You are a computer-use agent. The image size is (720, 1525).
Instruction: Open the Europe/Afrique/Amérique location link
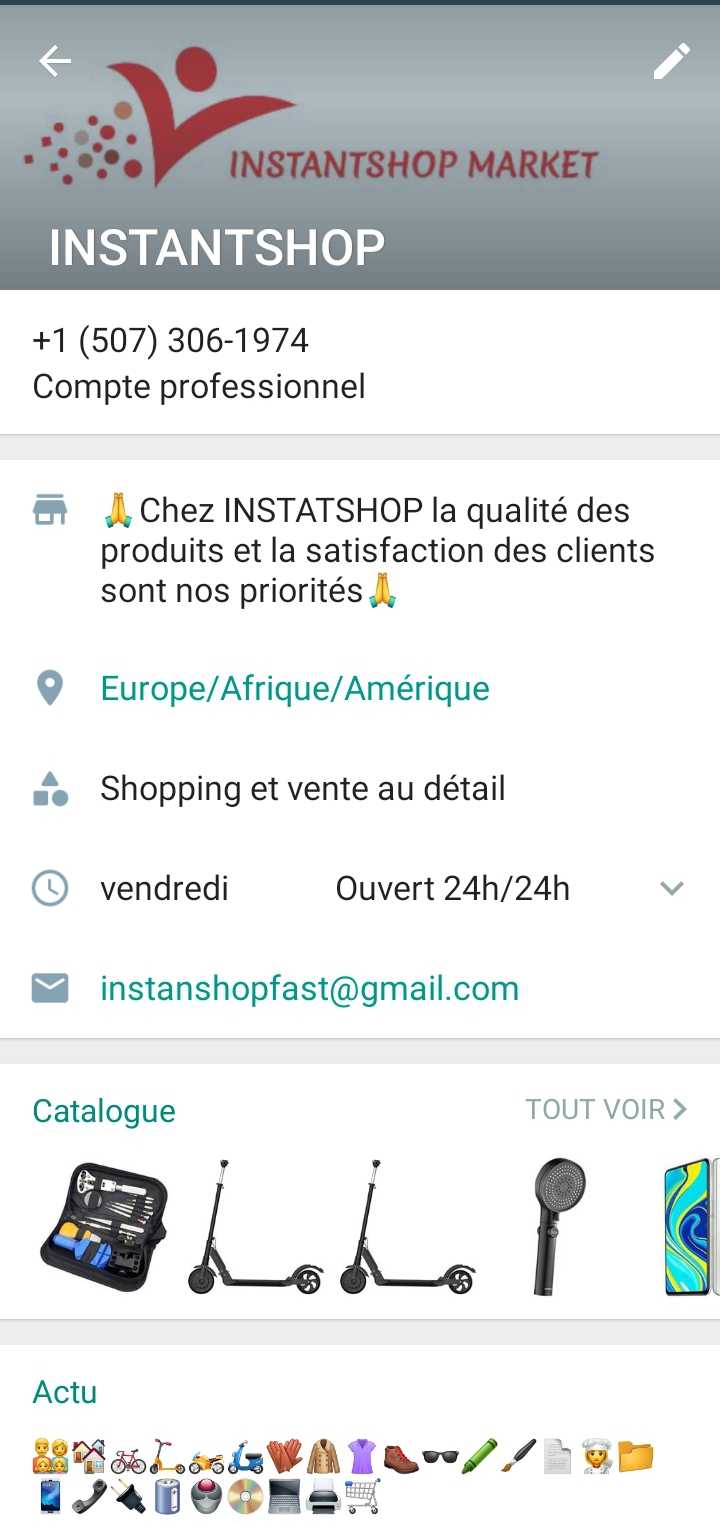pos(295,689)
